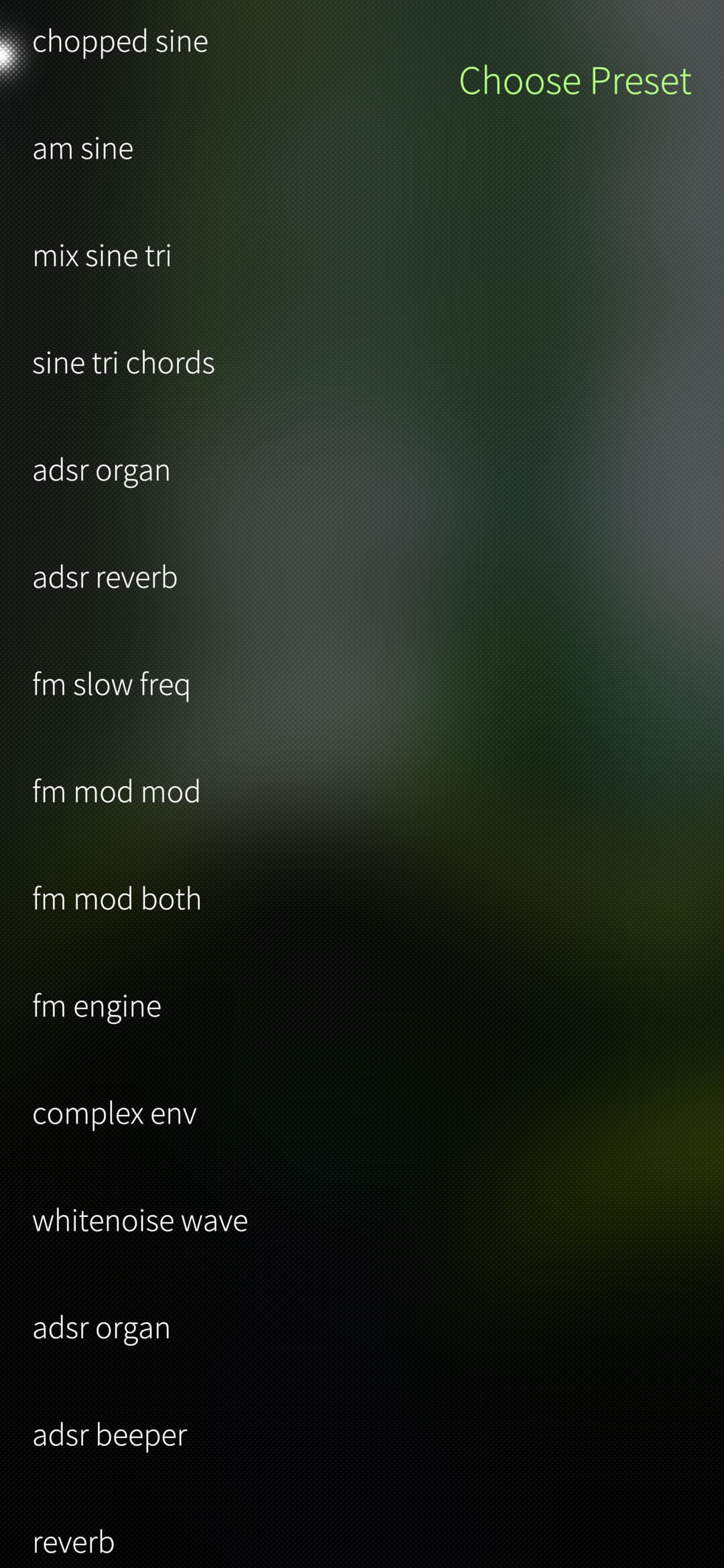Viewport: 724px width, 1568px height.
Task: Choose the adsr beeper preset
Action: tap(110, 1435)
